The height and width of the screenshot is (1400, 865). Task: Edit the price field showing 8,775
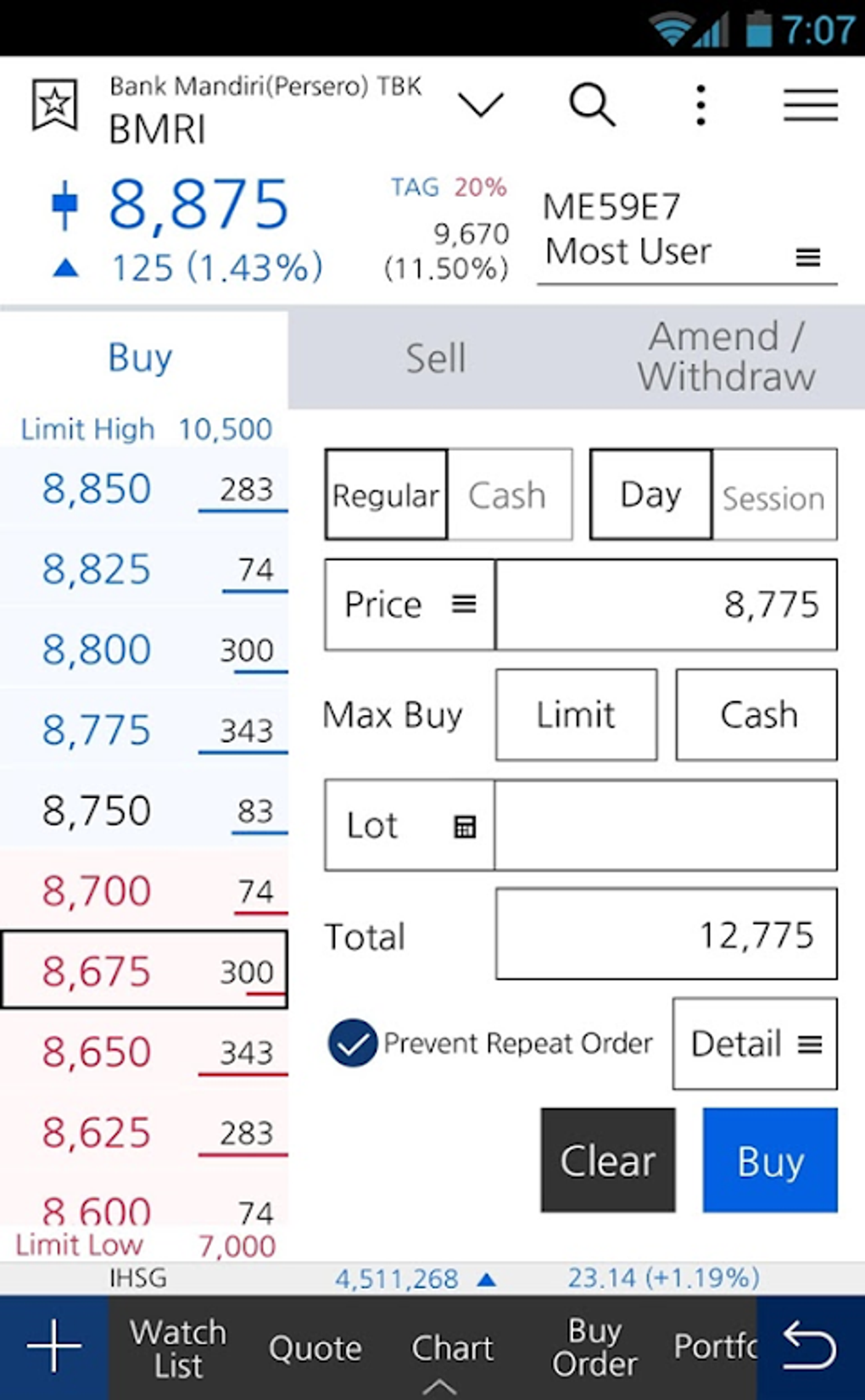666,605
